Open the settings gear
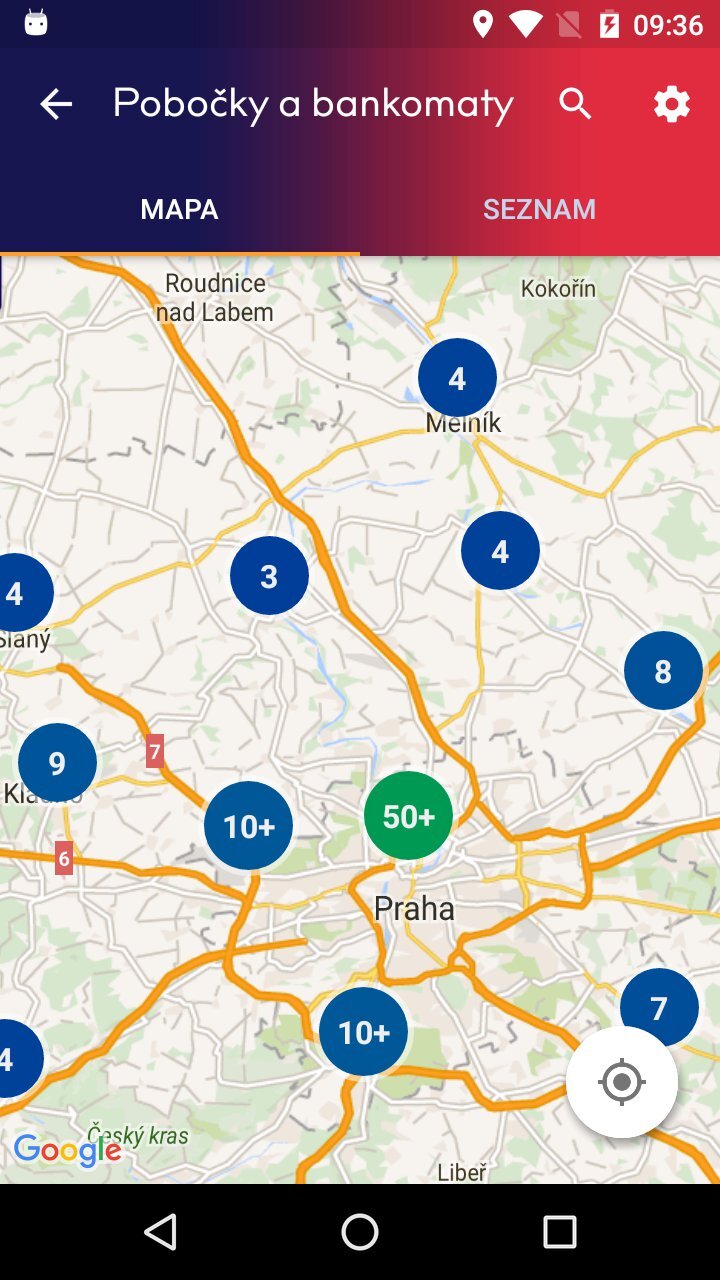Screen dimensions: 720x1280 (x=672, y=104)
